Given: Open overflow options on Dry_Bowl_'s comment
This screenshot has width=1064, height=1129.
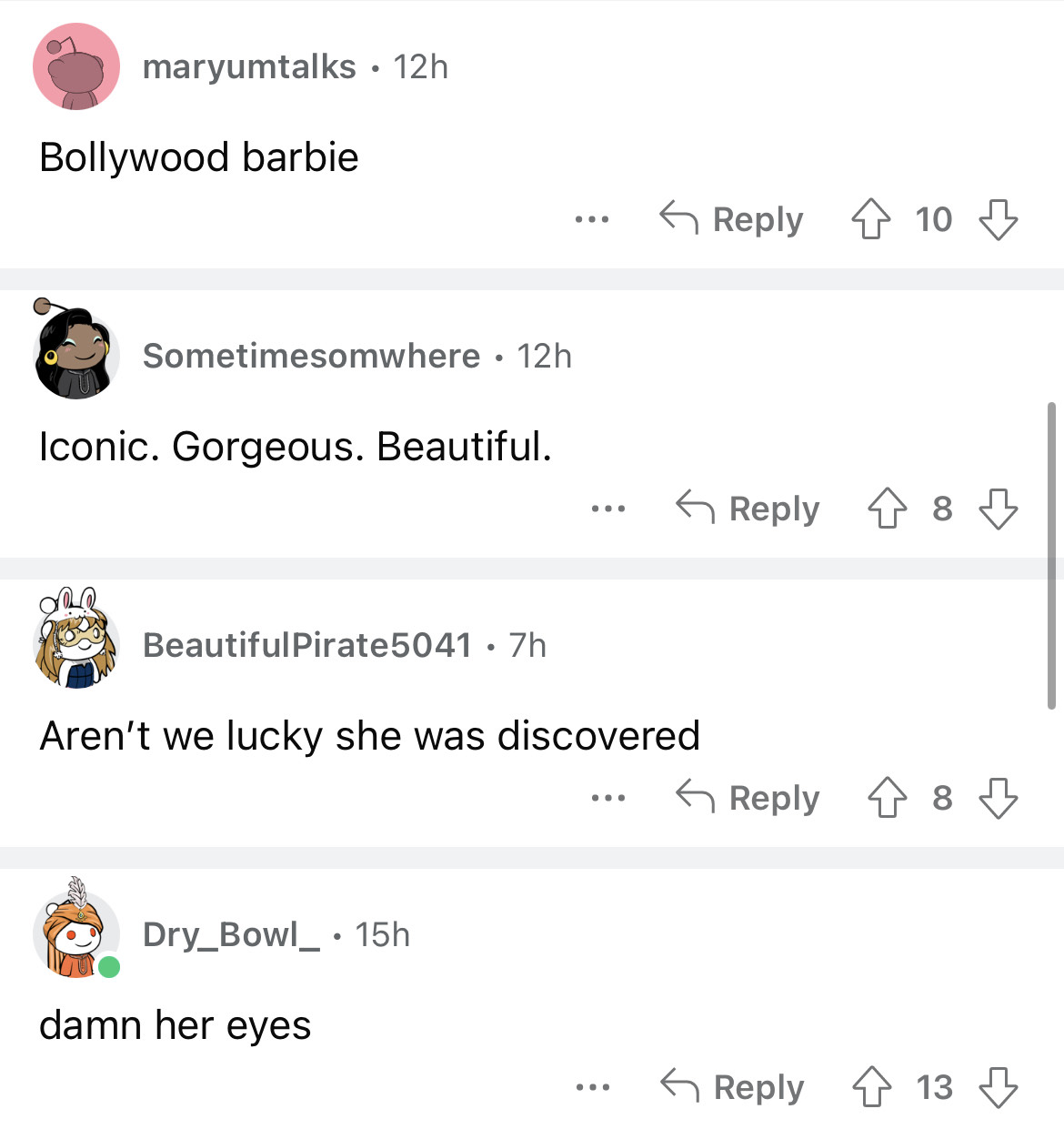Looking at the screenshot, I should pos(593,1087).
